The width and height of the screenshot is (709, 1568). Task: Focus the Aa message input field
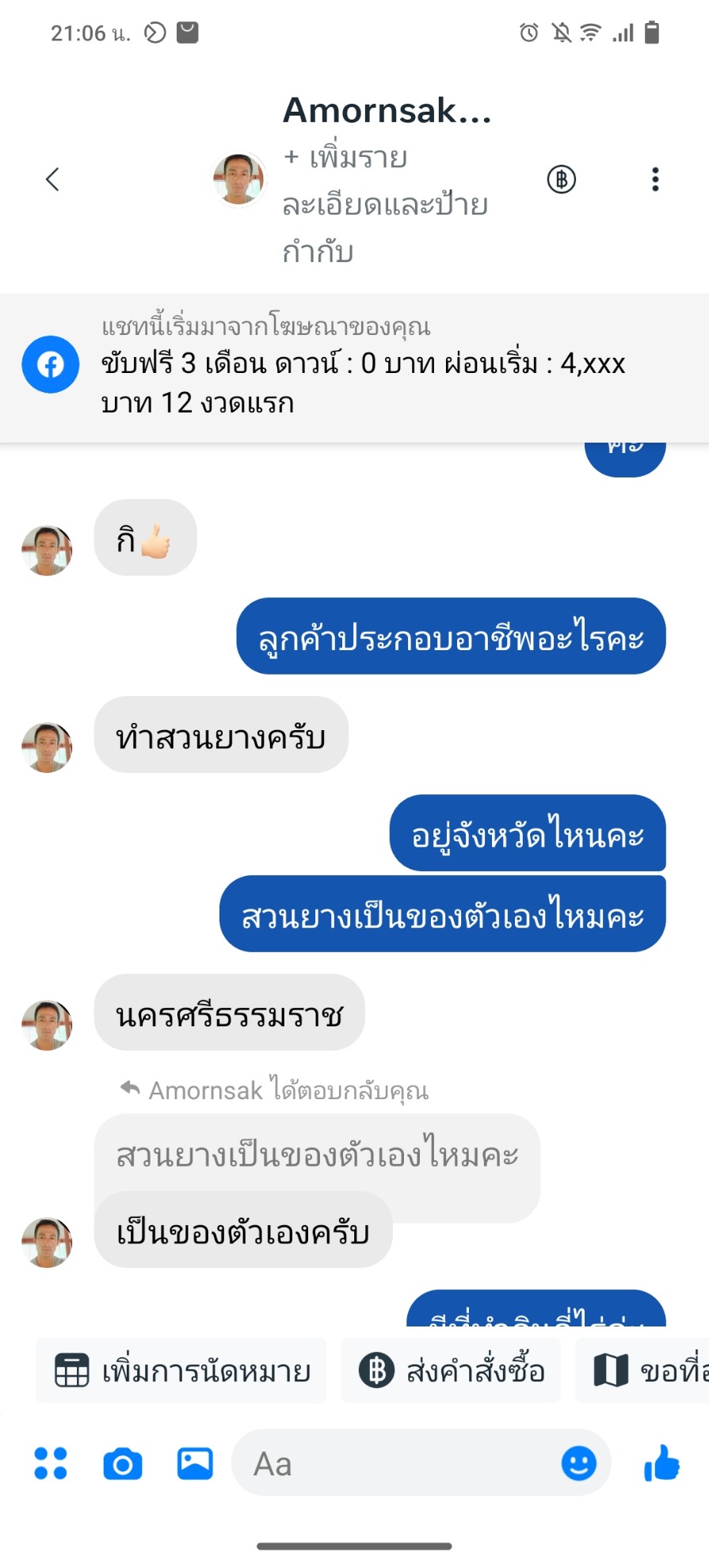396,1463
